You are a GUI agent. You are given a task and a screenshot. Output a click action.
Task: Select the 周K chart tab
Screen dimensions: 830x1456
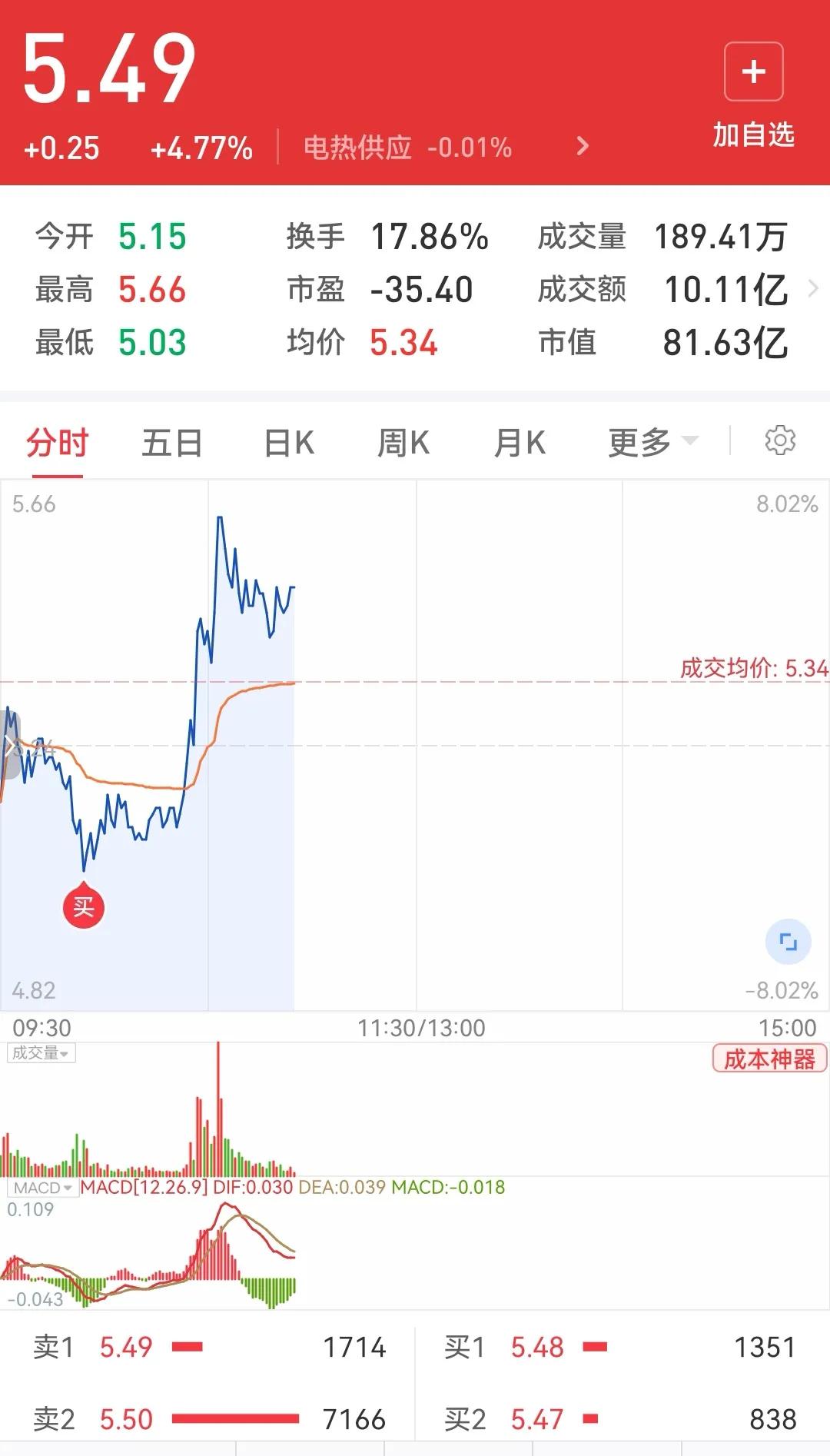click(x=403, y=444)
